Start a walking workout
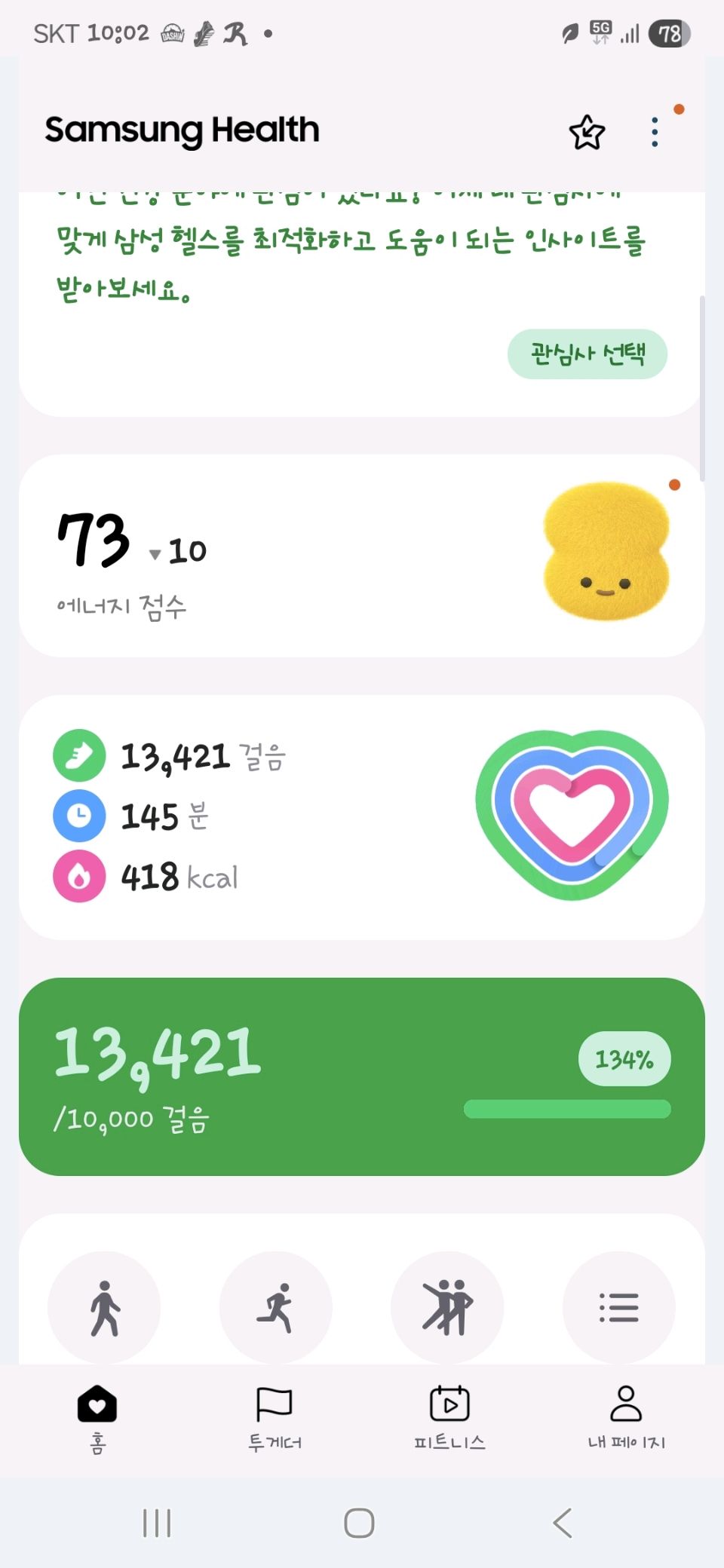This screenshot has width=724, height=1568. tap(104, 1307)
